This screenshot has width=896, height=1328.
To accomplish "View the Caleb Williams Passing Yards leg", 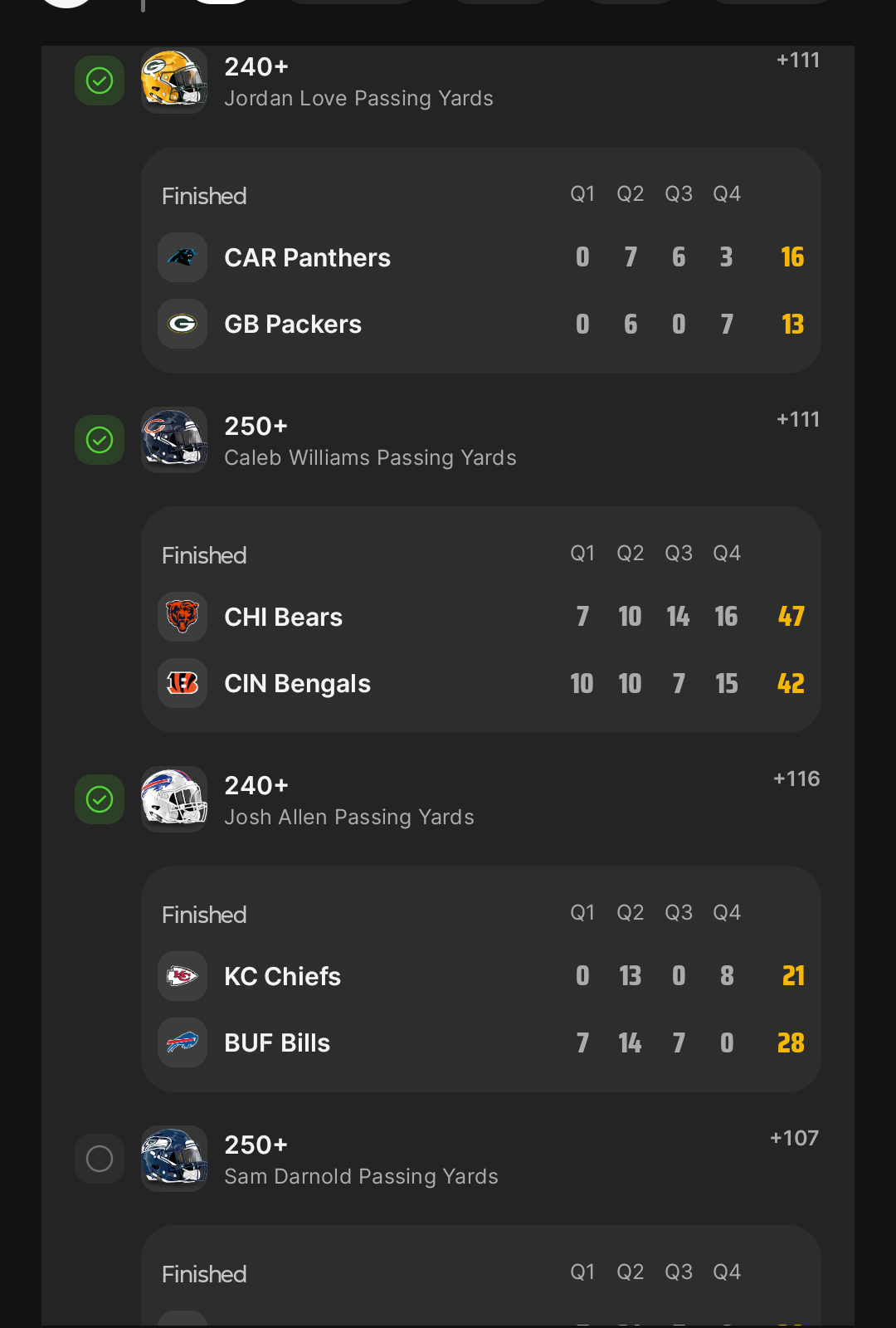I will [370, 441].
